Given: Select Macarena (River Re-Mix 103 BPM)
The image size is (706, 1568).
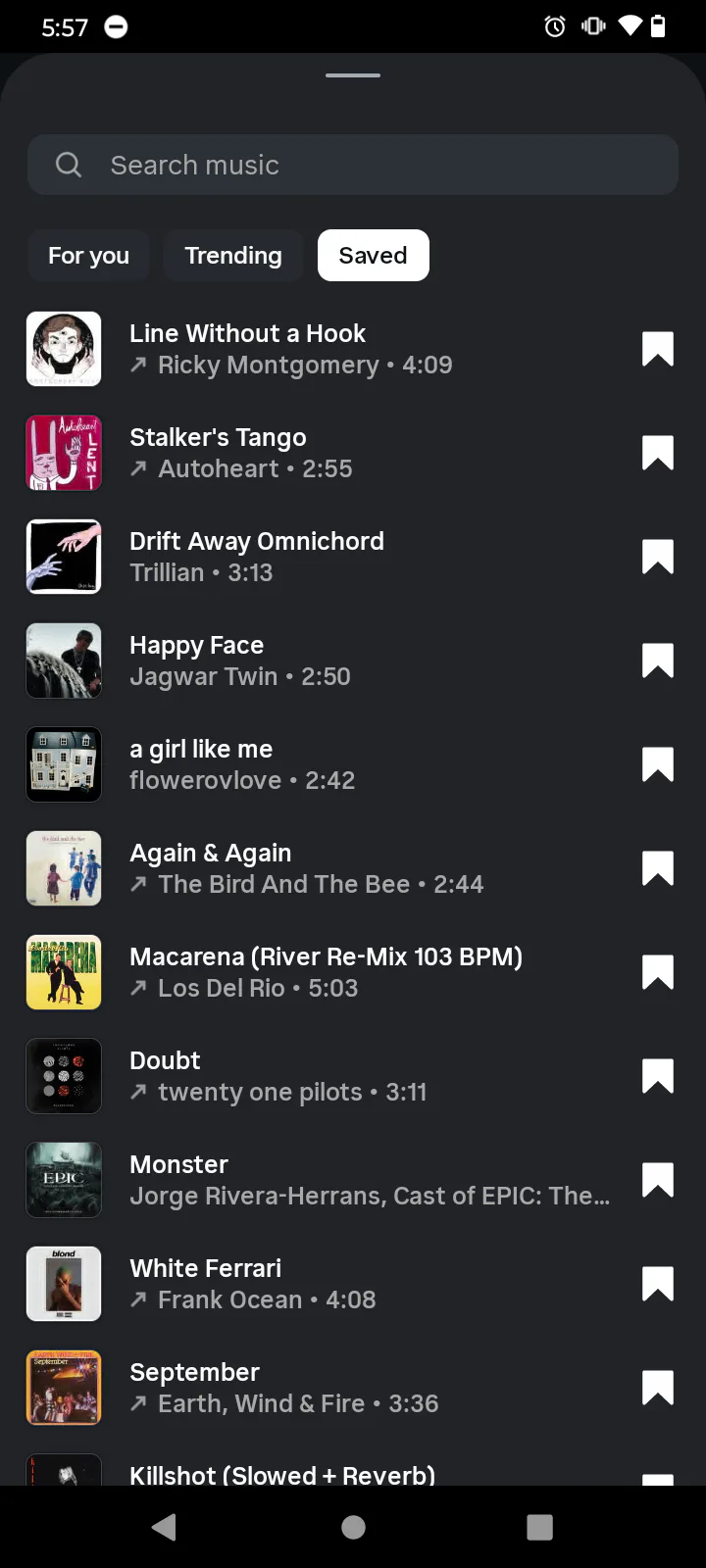Looking at the screenshot, I should tap(324, 972).
